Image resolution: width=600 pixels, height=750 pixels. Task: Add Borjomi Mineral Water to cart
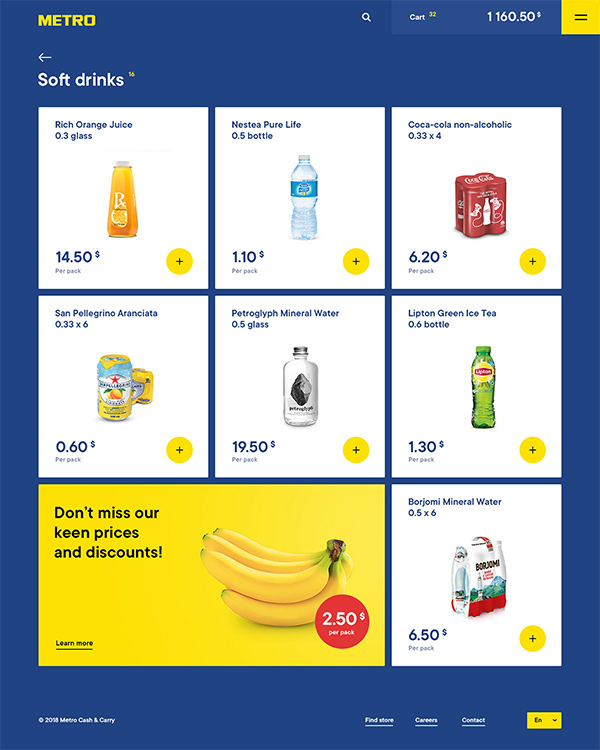pos(532,638)
